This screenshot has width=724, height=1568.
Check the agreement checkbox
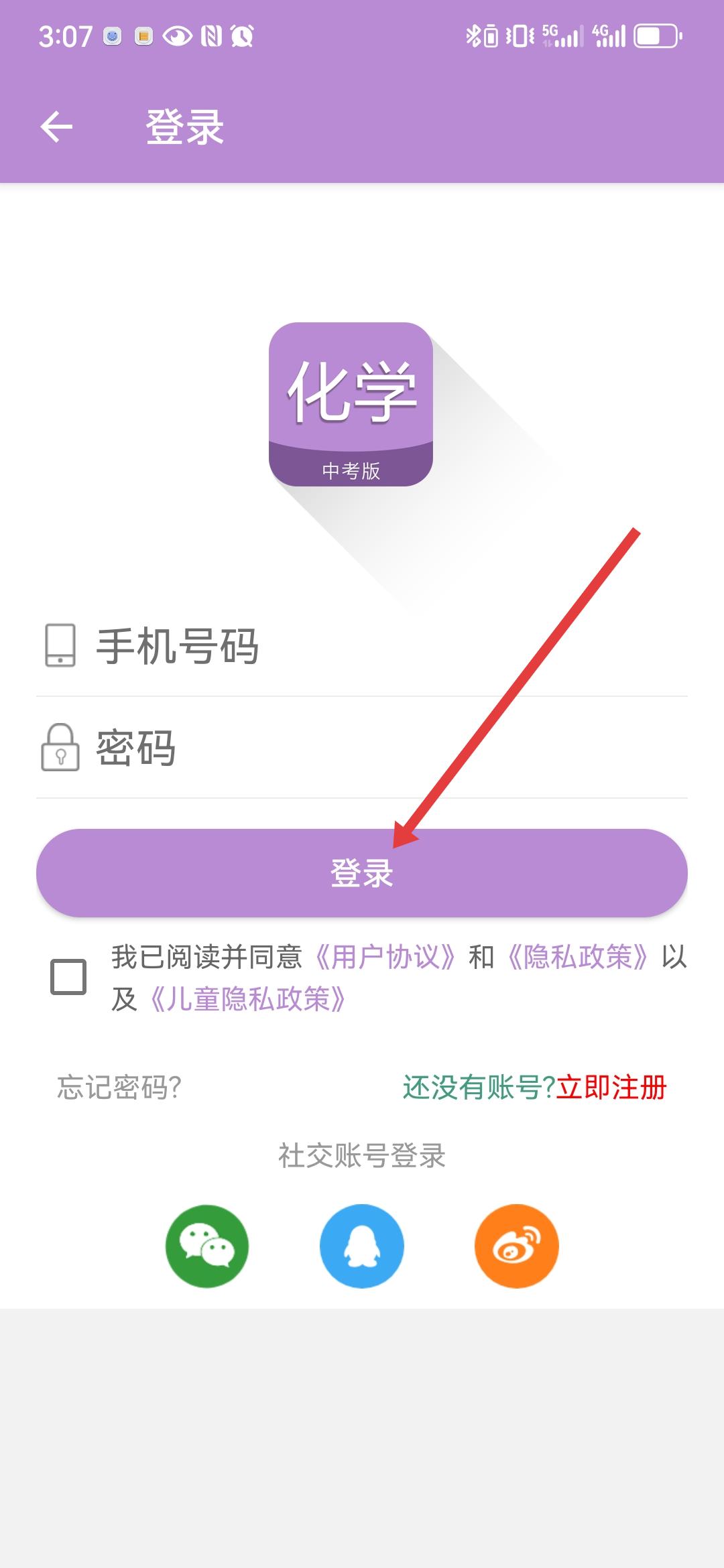68,976
